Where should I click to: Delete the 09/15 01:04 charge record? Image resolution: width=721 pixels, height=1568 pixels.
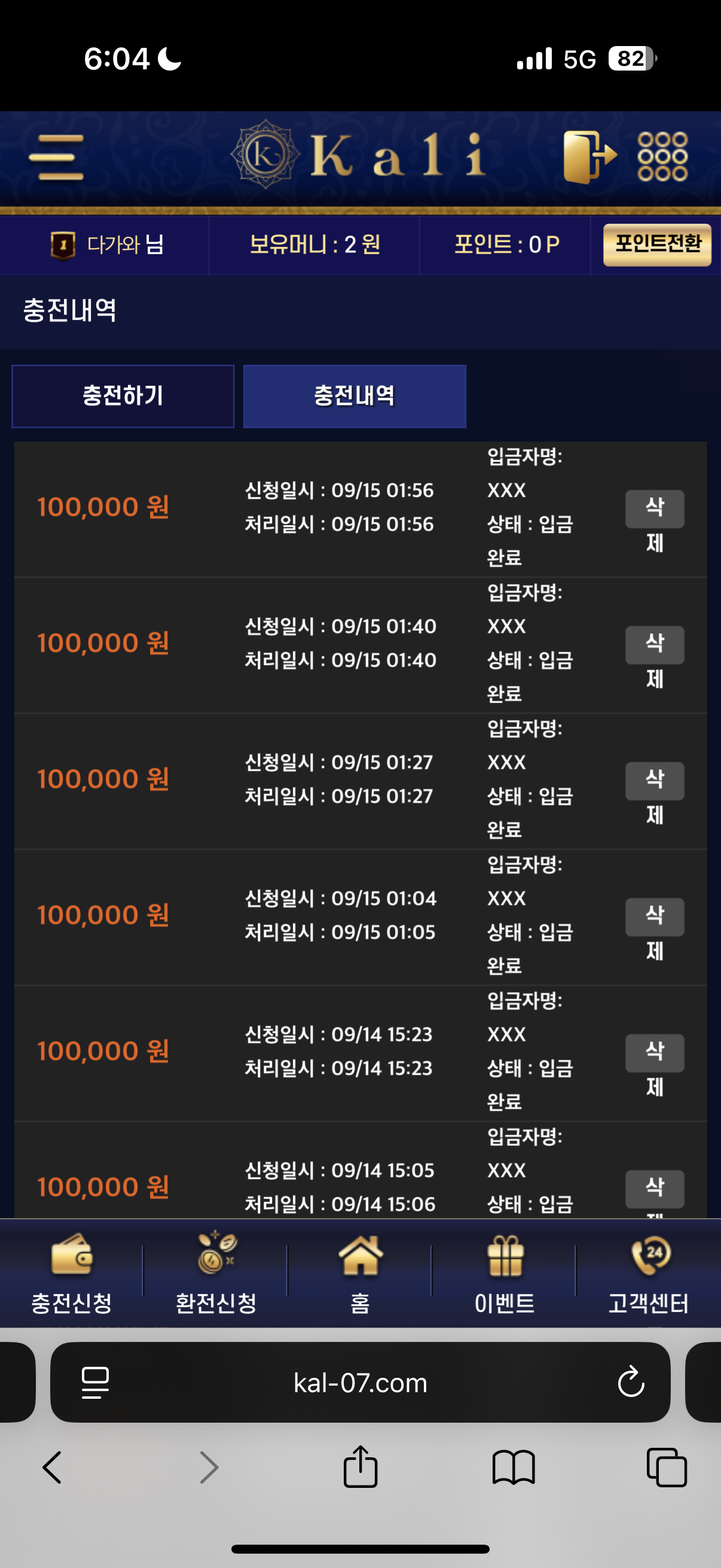pos(654,917)
